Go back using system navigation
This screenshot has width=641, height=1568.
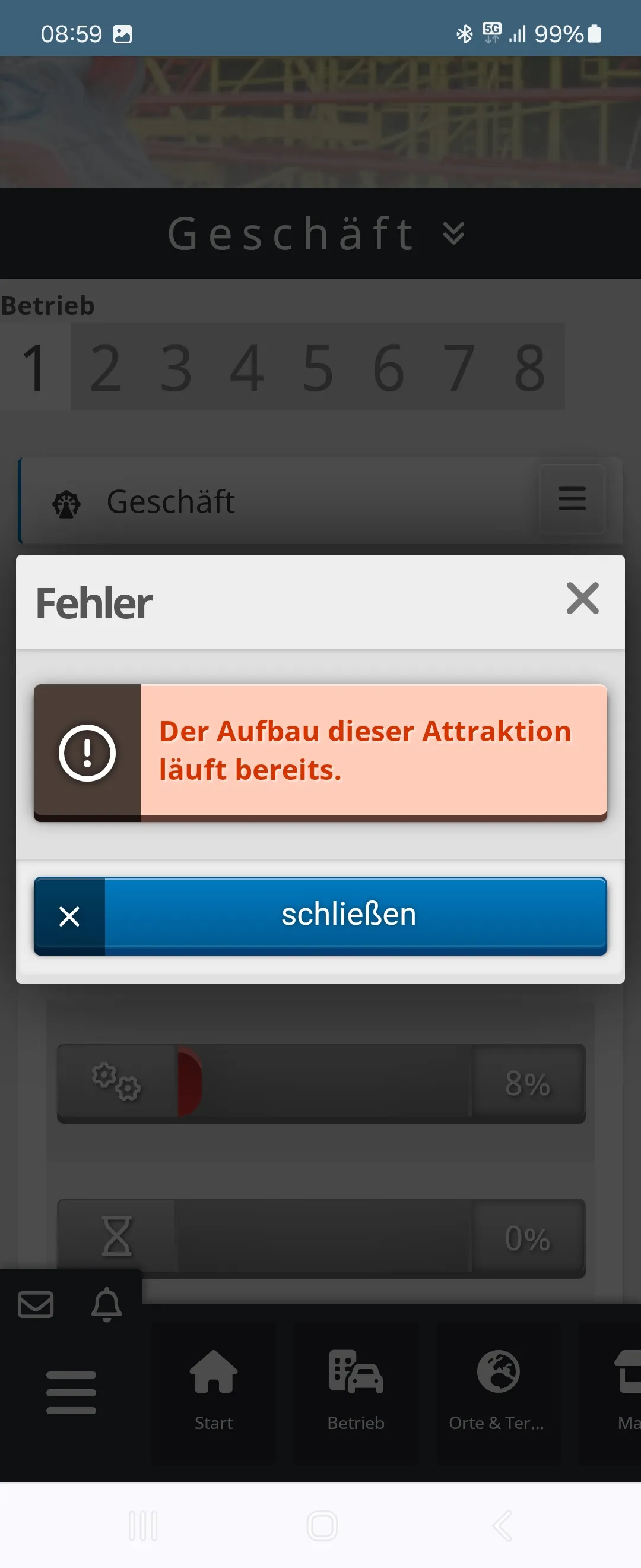[502, 1525]
